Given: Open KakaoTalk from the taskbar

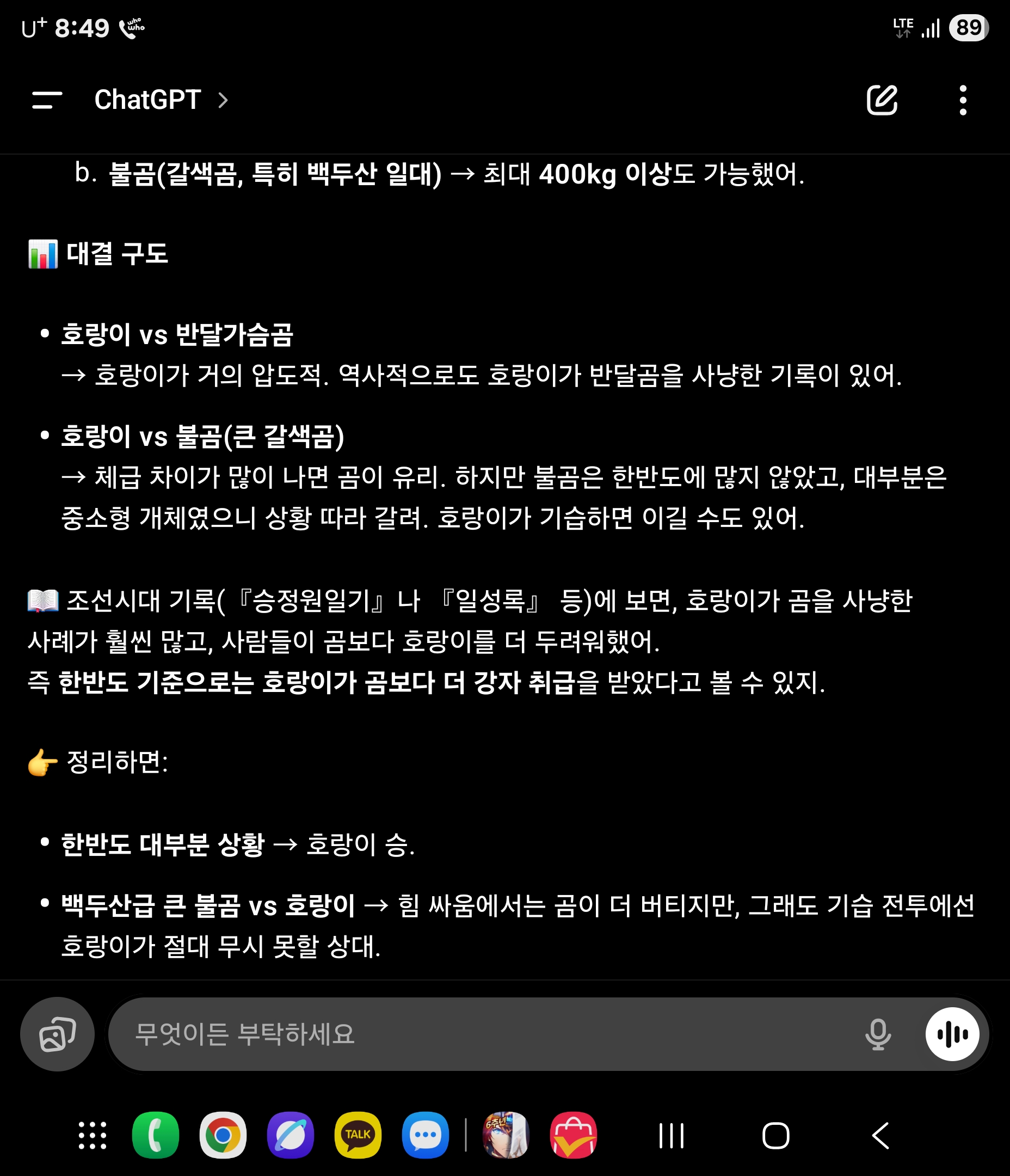Looking at the screenshot, I should point(358,1135).
